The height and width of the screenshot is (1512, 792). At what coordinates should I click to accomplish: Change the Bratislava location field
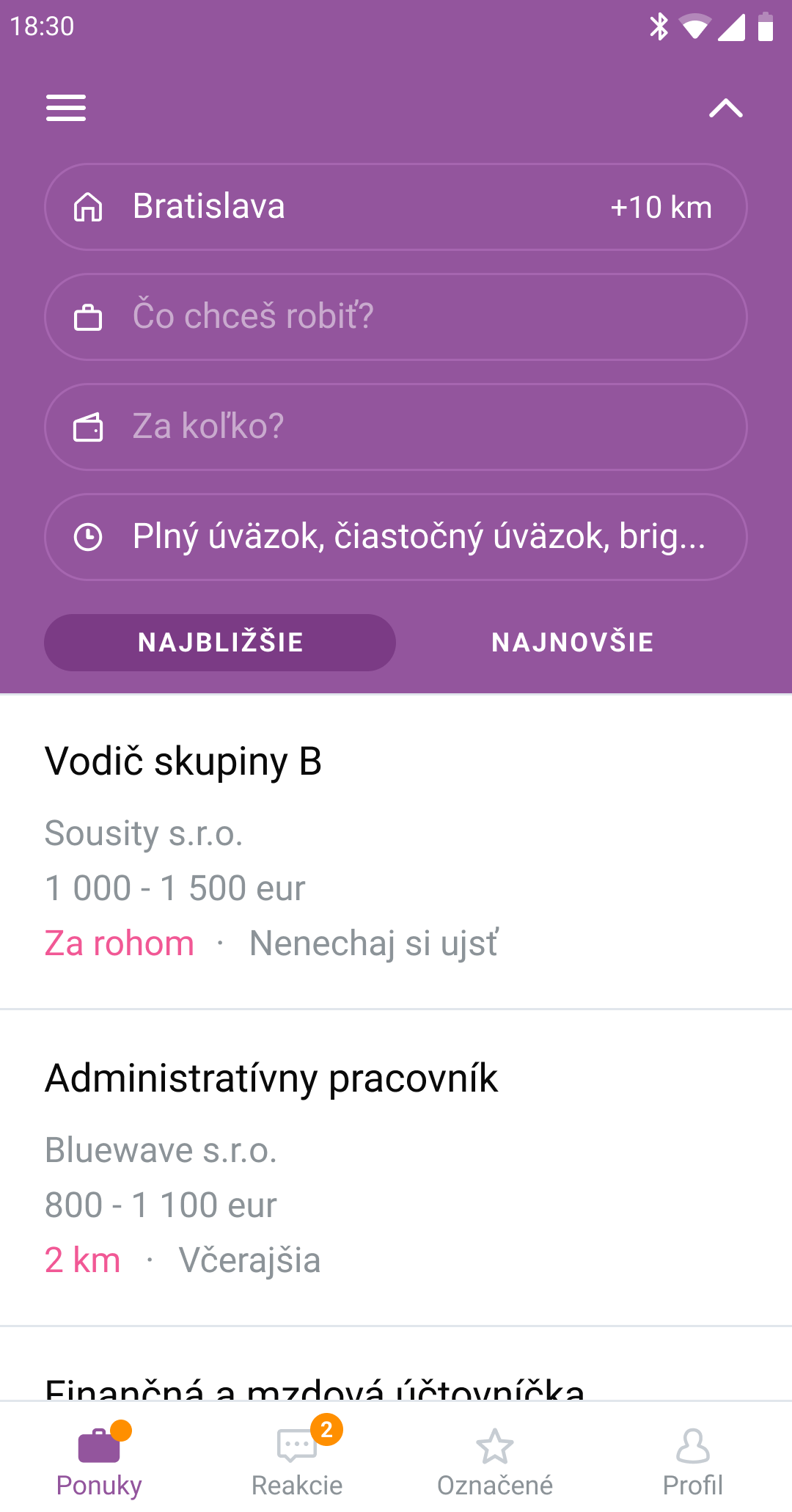396,207
